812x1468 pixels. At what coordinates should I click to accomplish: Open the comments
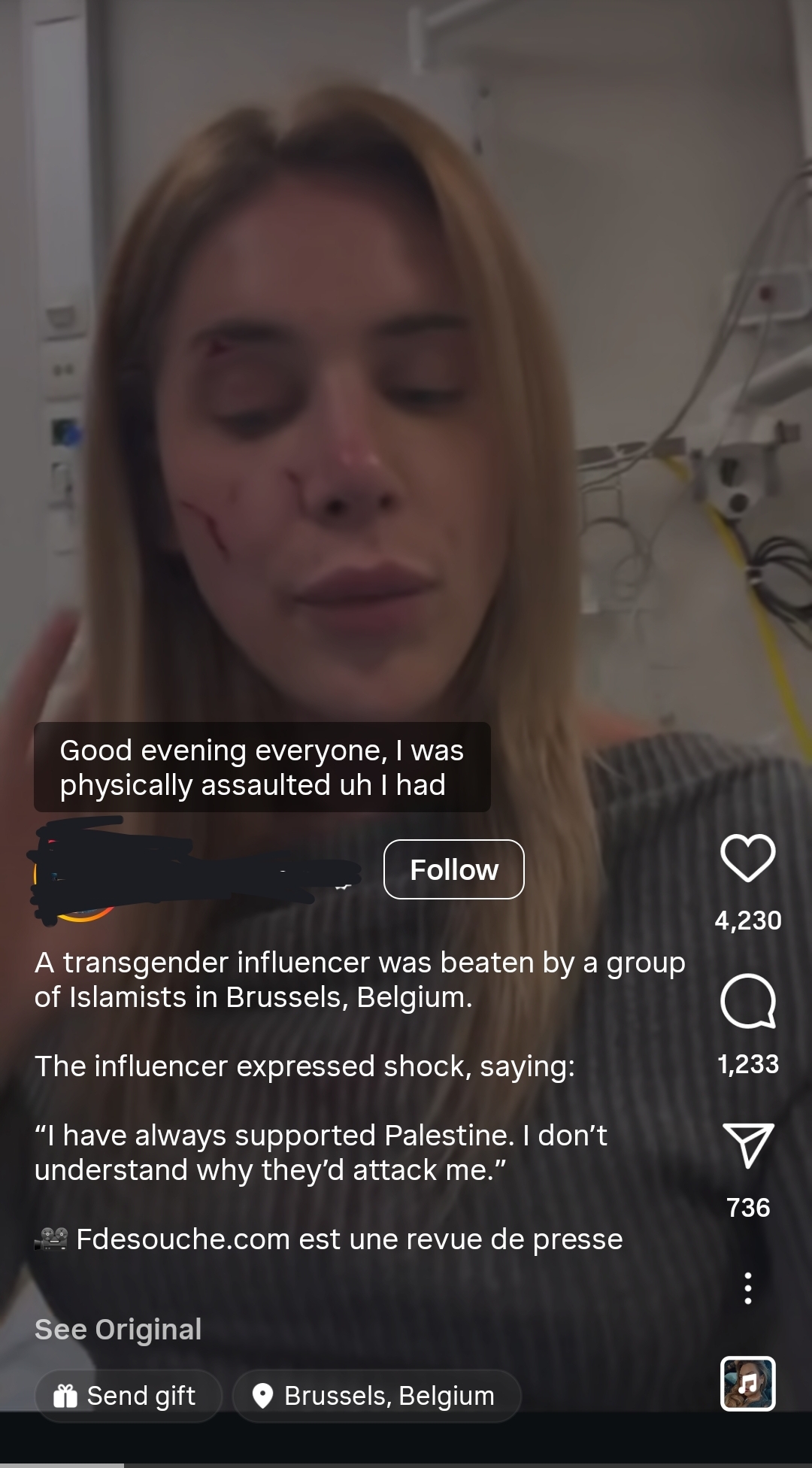[x=747, y=1002]
